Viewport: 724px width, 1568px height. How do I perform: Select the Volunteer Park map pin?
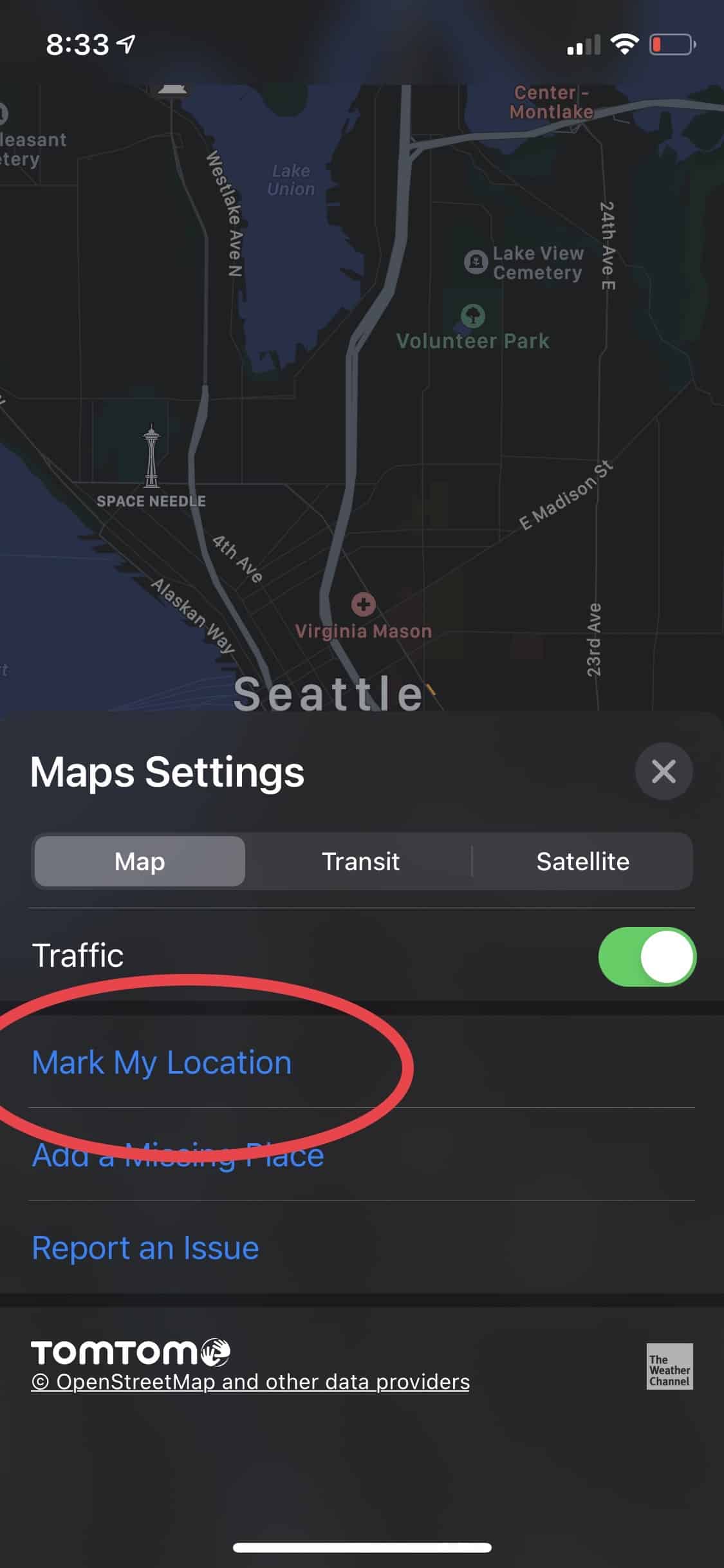pyautogui.click(x=474, y=315)
